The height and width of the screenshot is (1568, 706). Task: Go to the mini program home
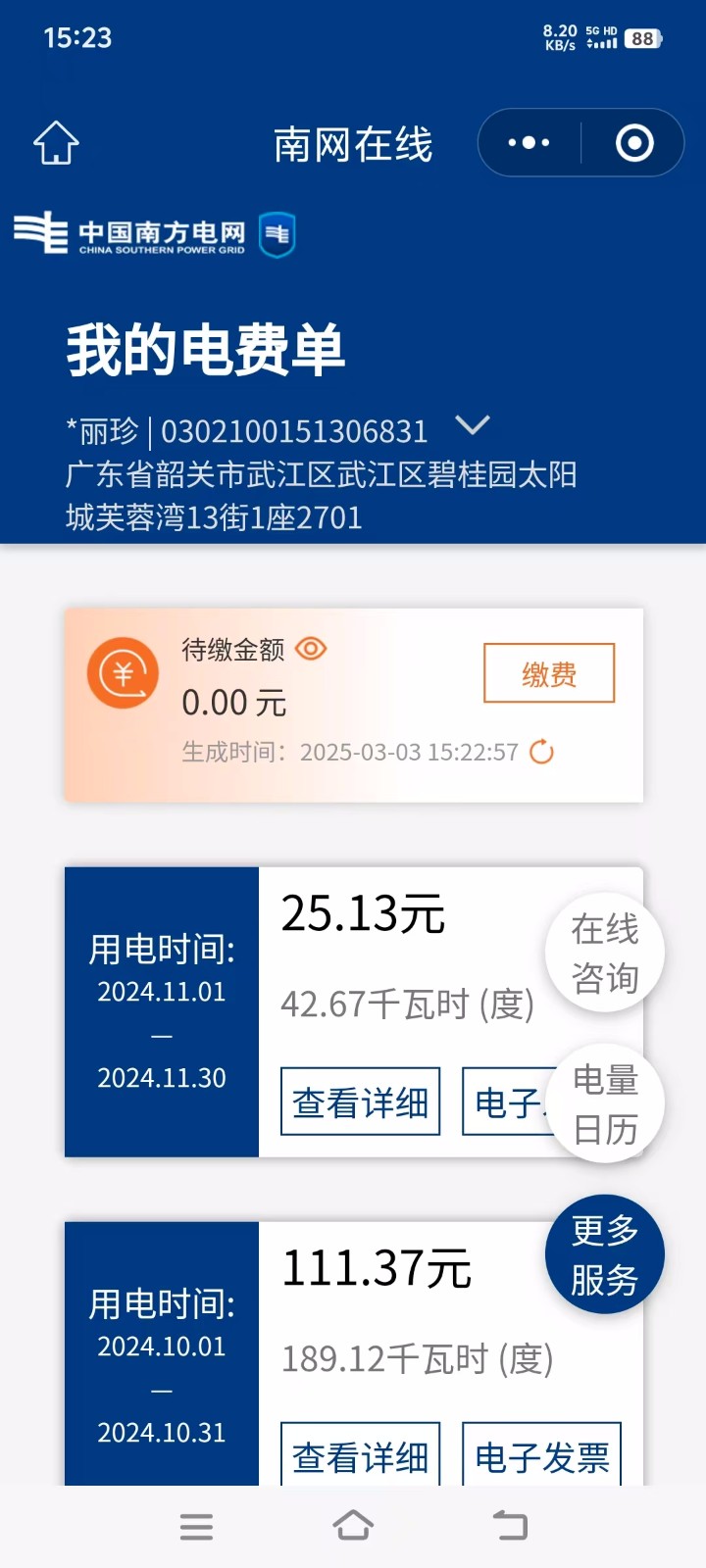[x=56, y=143]
